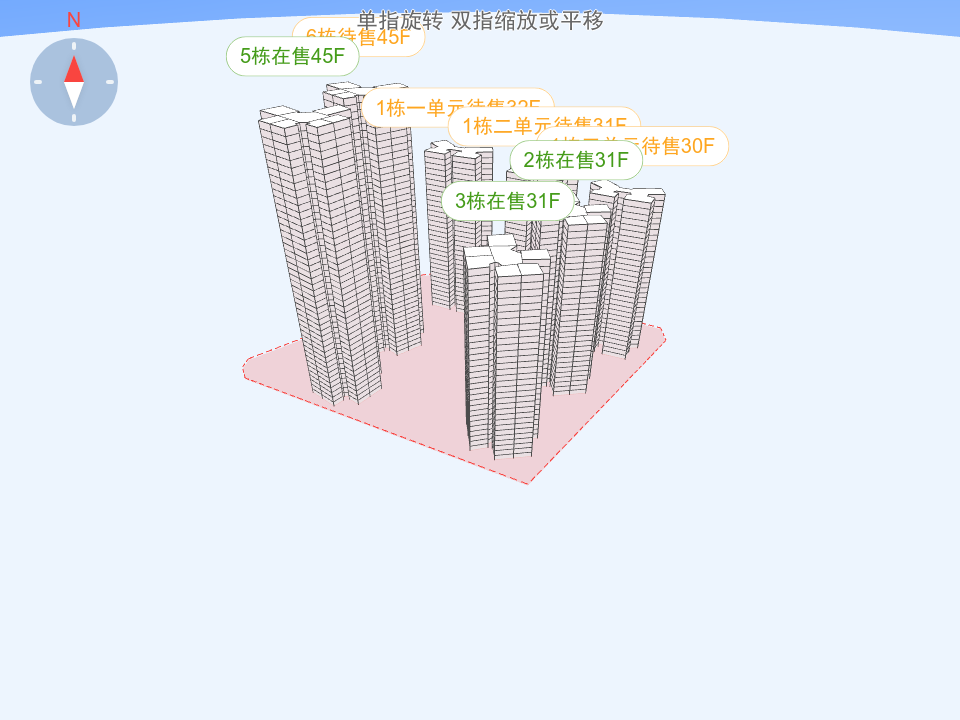The height and width of the screenshot is (720, 960).
Task: Reset the view with the compass
Action: tap(74, 82)
